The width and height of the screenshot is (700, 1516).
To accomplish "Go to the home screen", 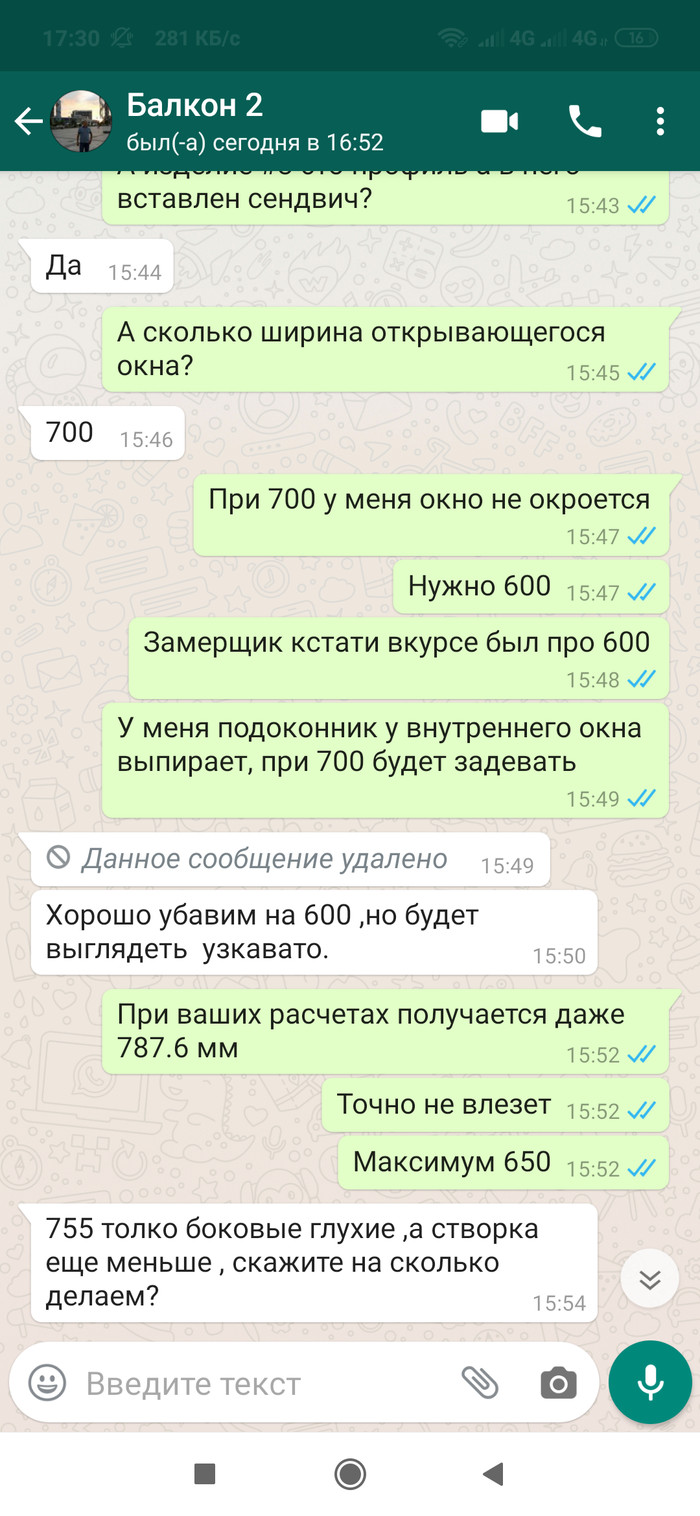I will (x=350, y=1474).
